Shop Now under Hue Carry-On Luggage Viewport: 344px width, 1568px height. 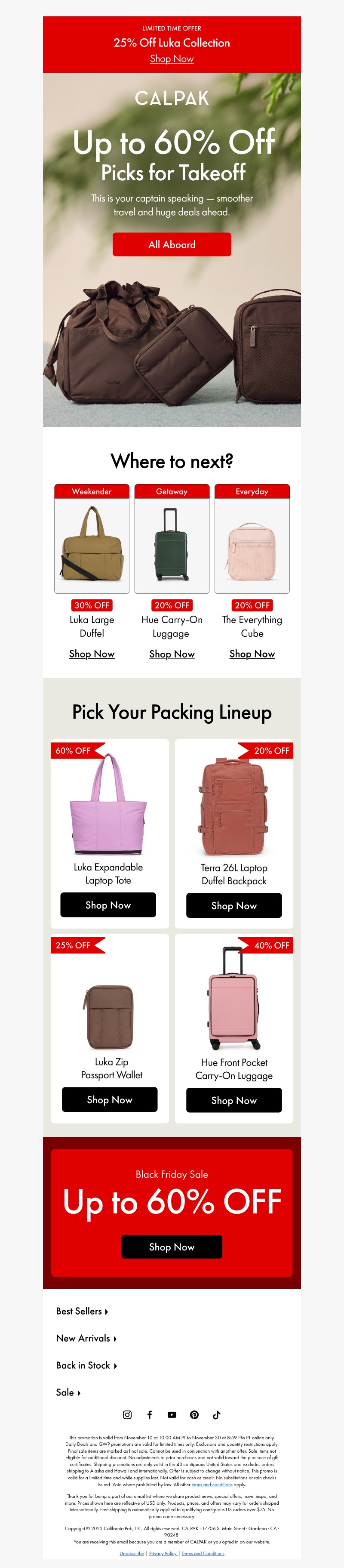(172, 653)
